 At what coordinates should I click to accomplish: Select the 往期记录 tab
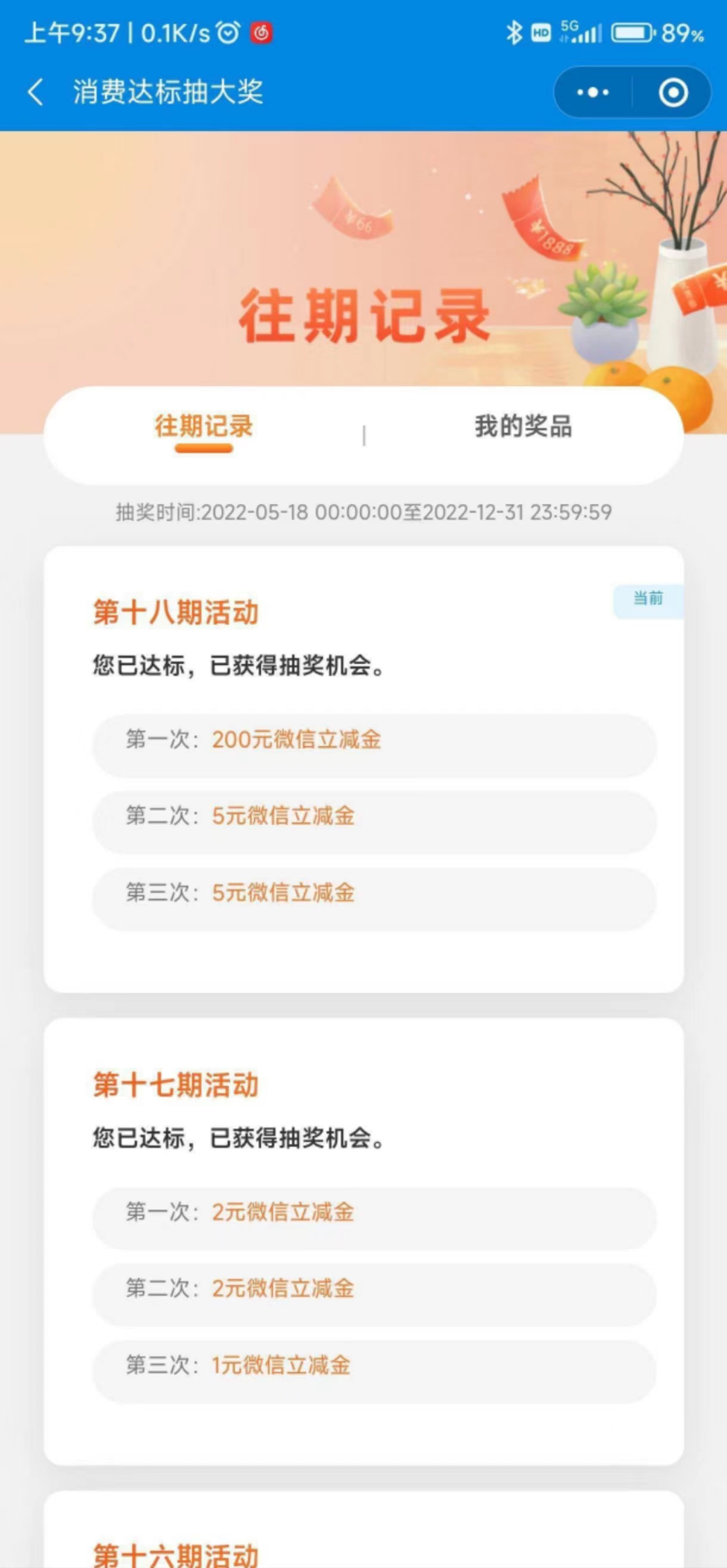point(203,427)
